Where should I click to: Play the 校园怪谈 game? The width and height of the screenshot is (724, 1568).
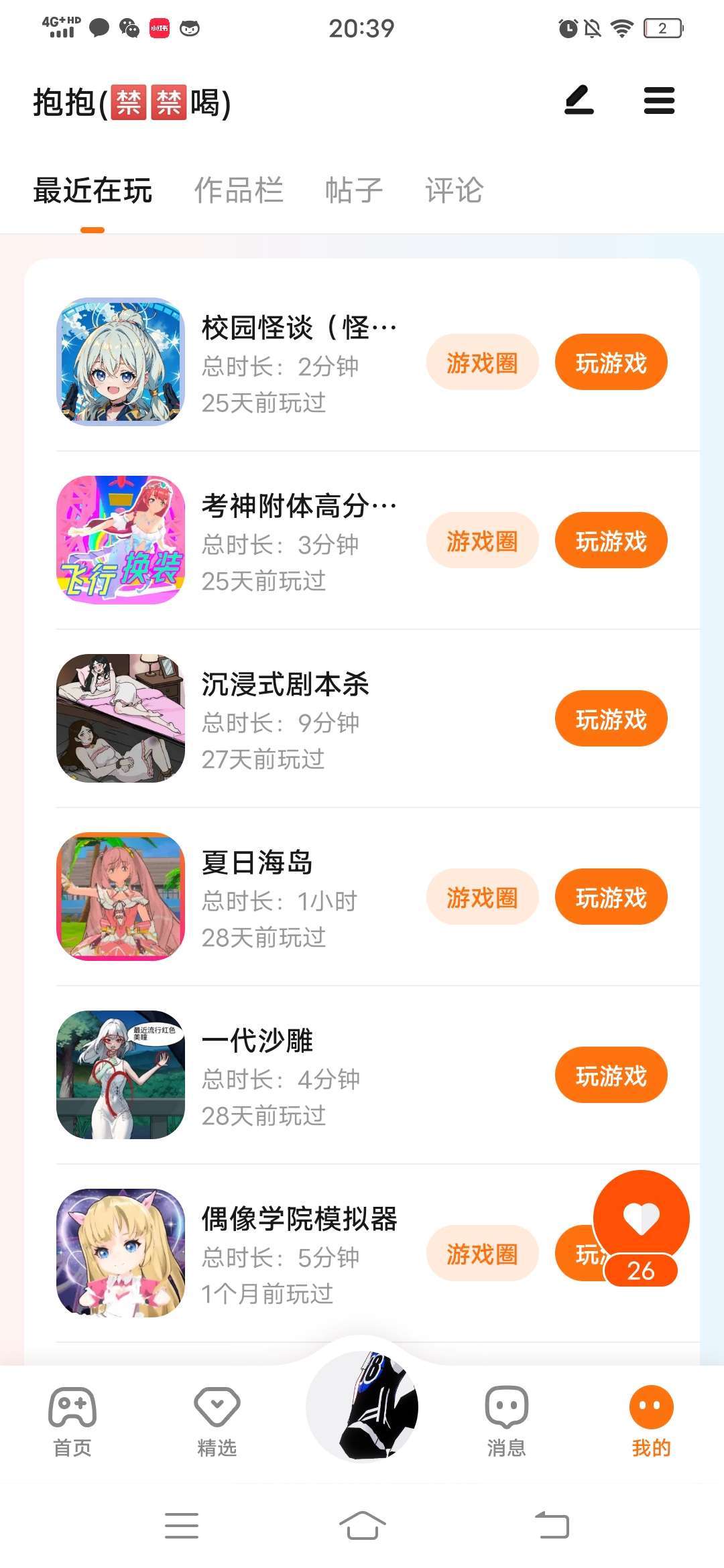pyautogui.click(x=611, y=363)
